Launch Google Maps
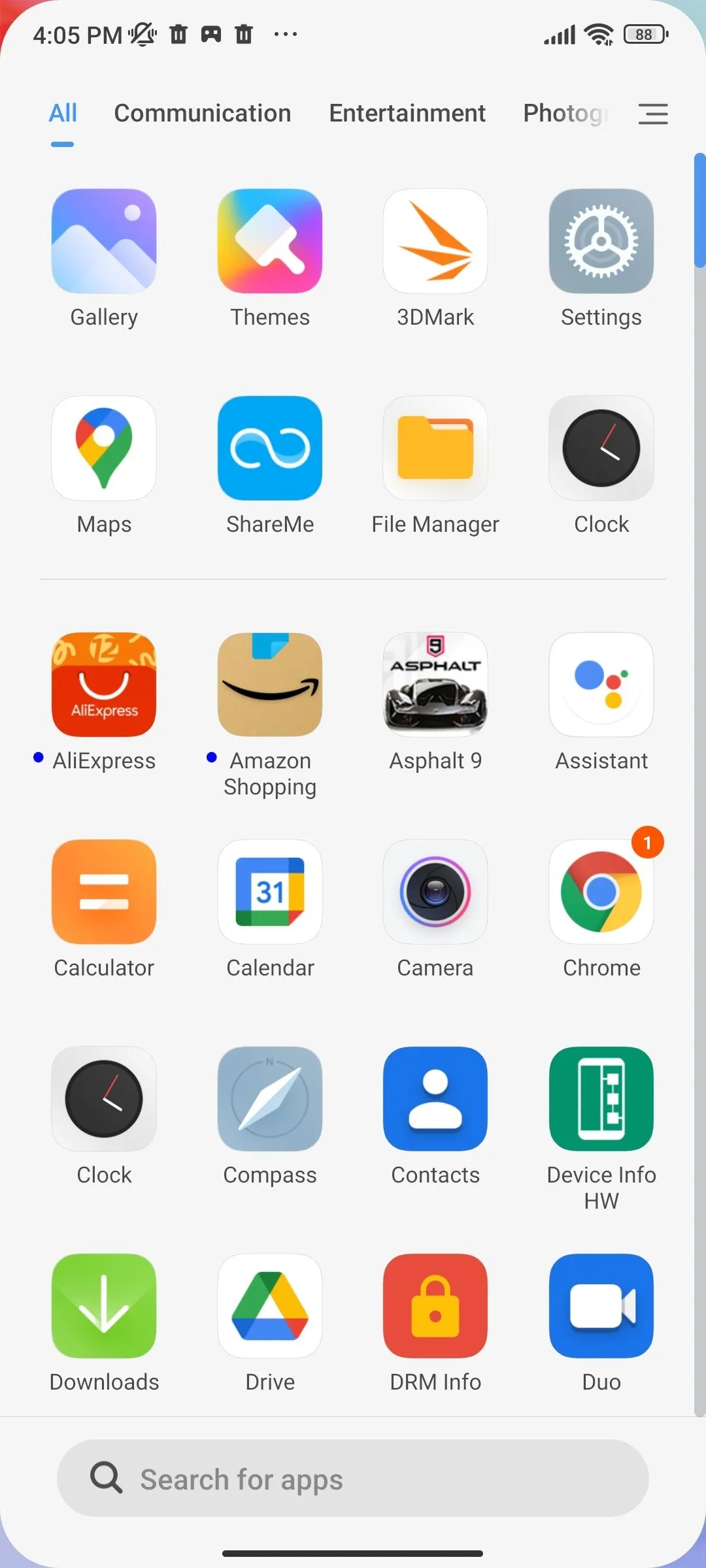 104,448
